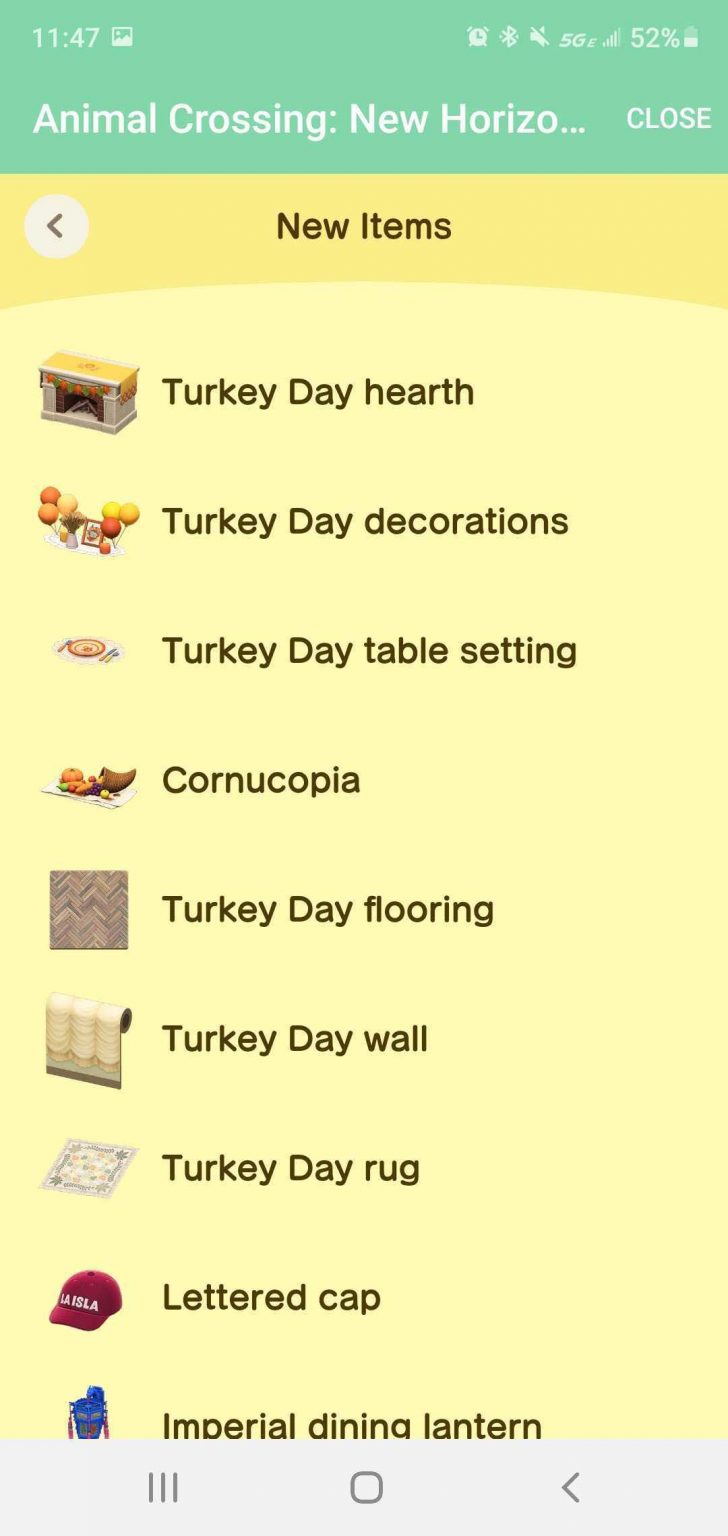View Turkey Day wall item
The width and height of the screenshot is (728, 1536).
point(295,1039)
